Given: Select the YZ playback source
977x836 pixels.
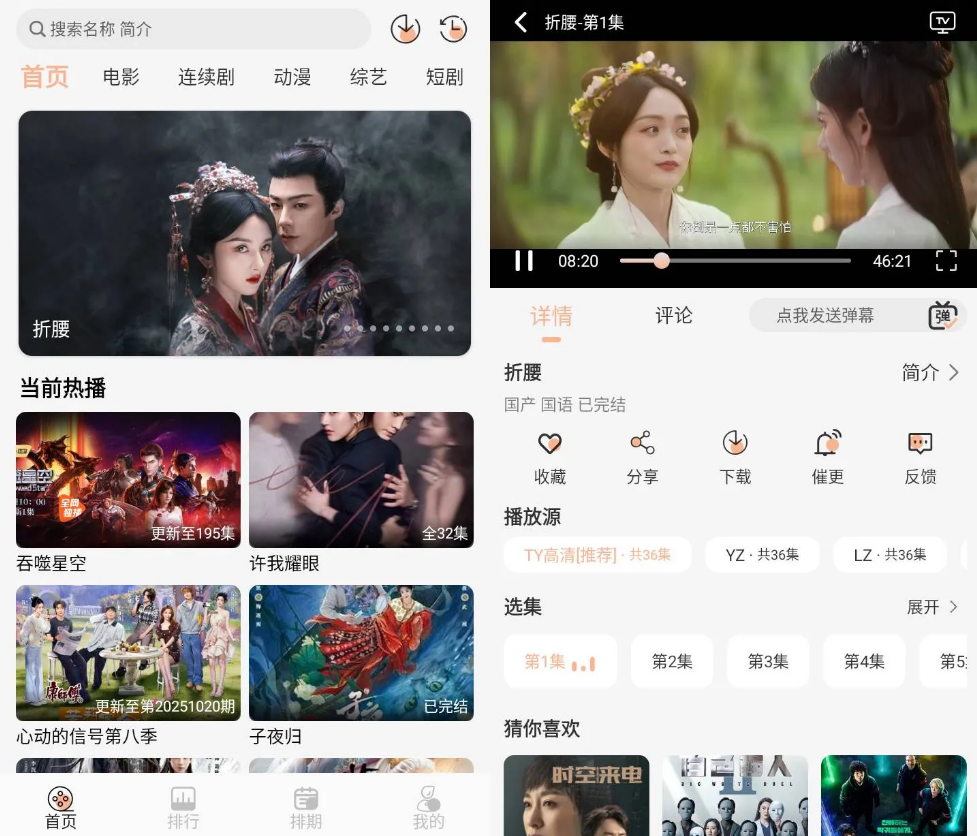Looking at the screenshot, I should click(x=762, y=555).
